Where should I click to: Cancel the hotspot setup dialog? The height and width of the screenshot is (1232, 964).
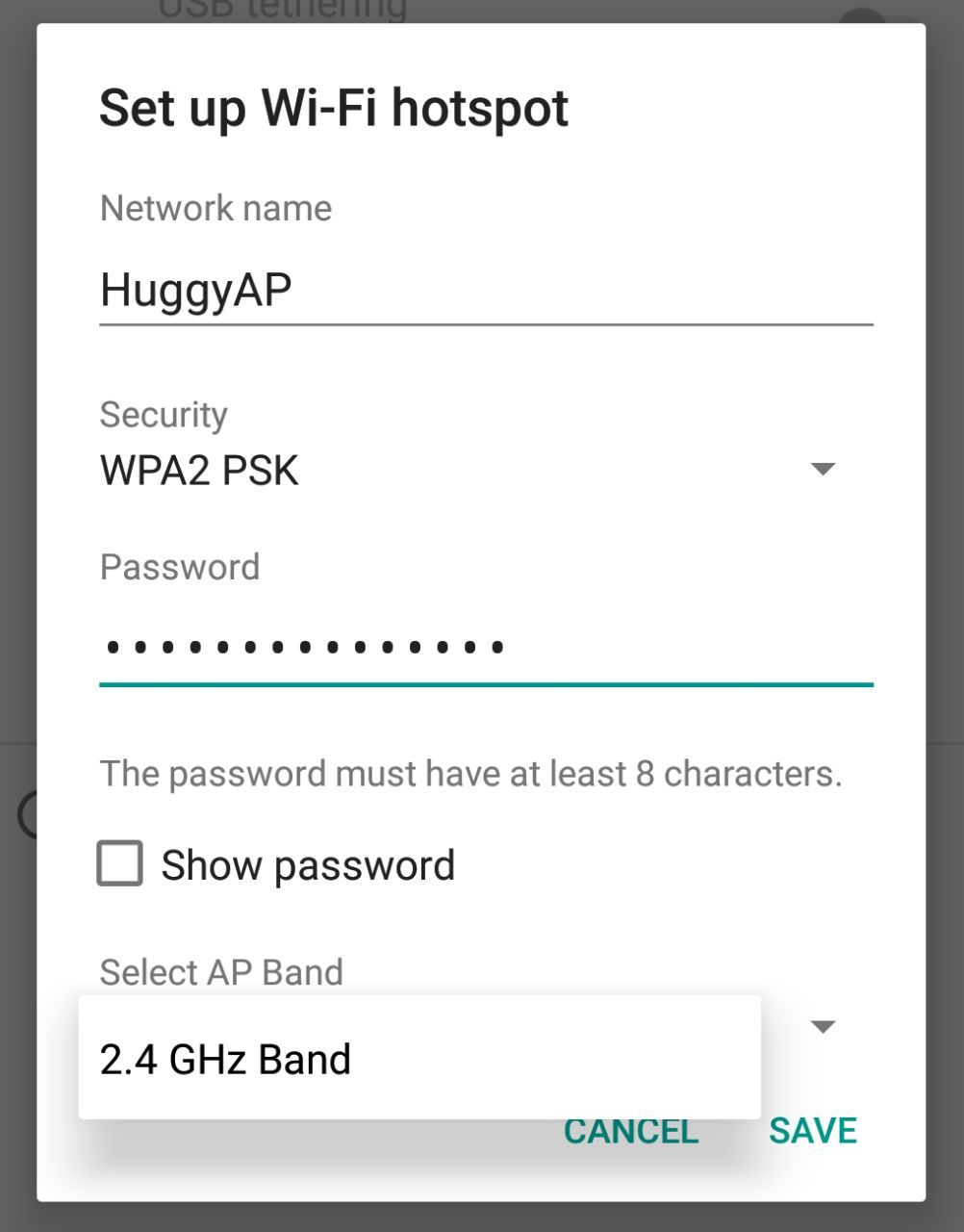[x=631, y=1134]
